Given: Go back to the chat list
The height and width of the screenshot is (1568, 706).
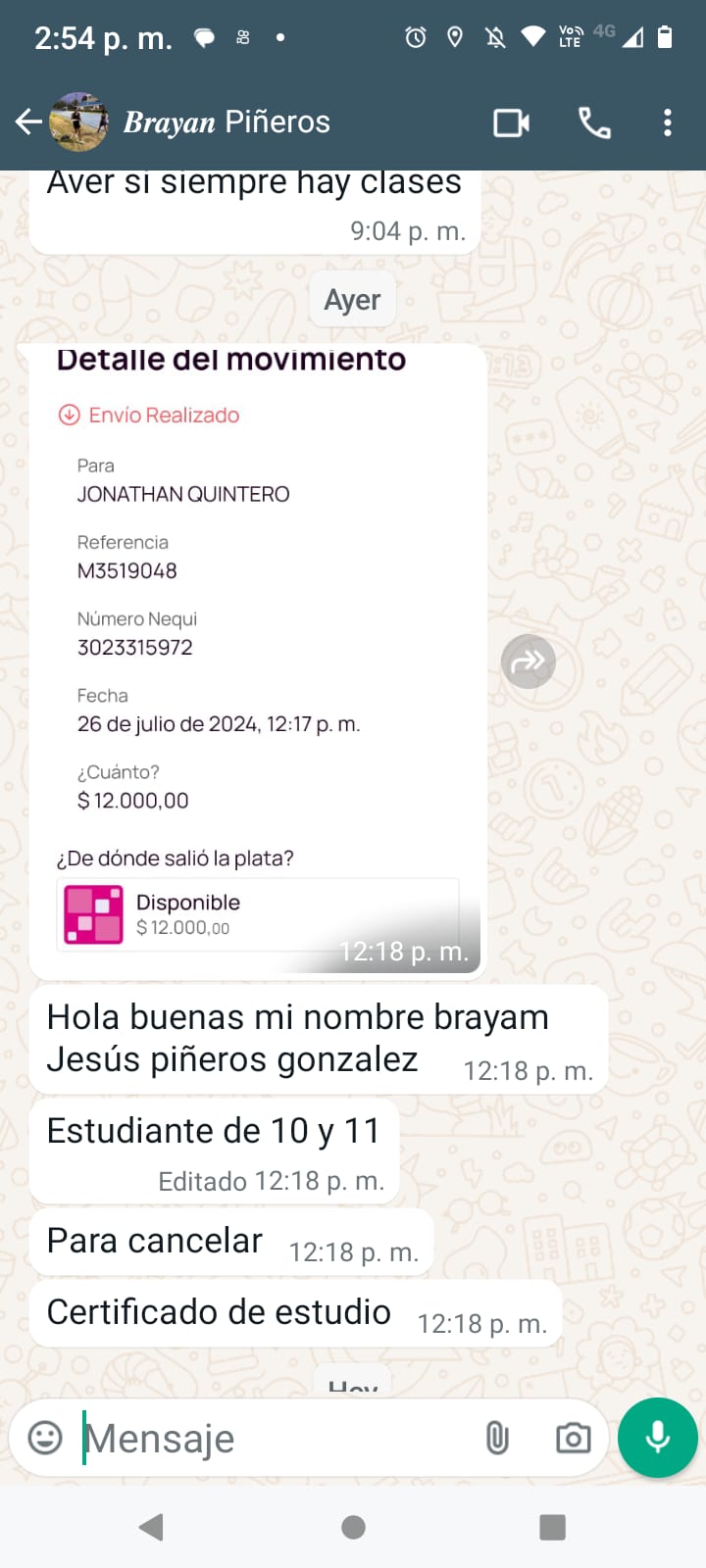Looking at the screenshot, I should [28, 122].
